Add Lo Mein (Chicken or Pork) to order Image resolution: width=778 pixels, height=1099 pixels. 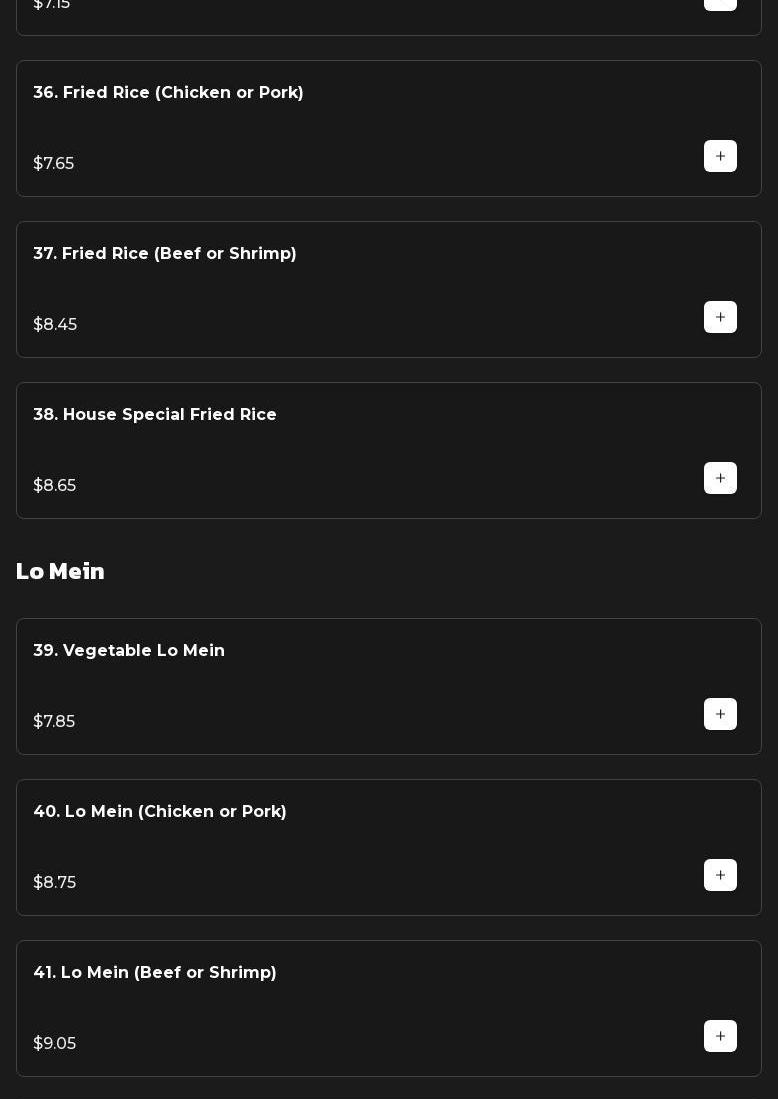(720, 875)
